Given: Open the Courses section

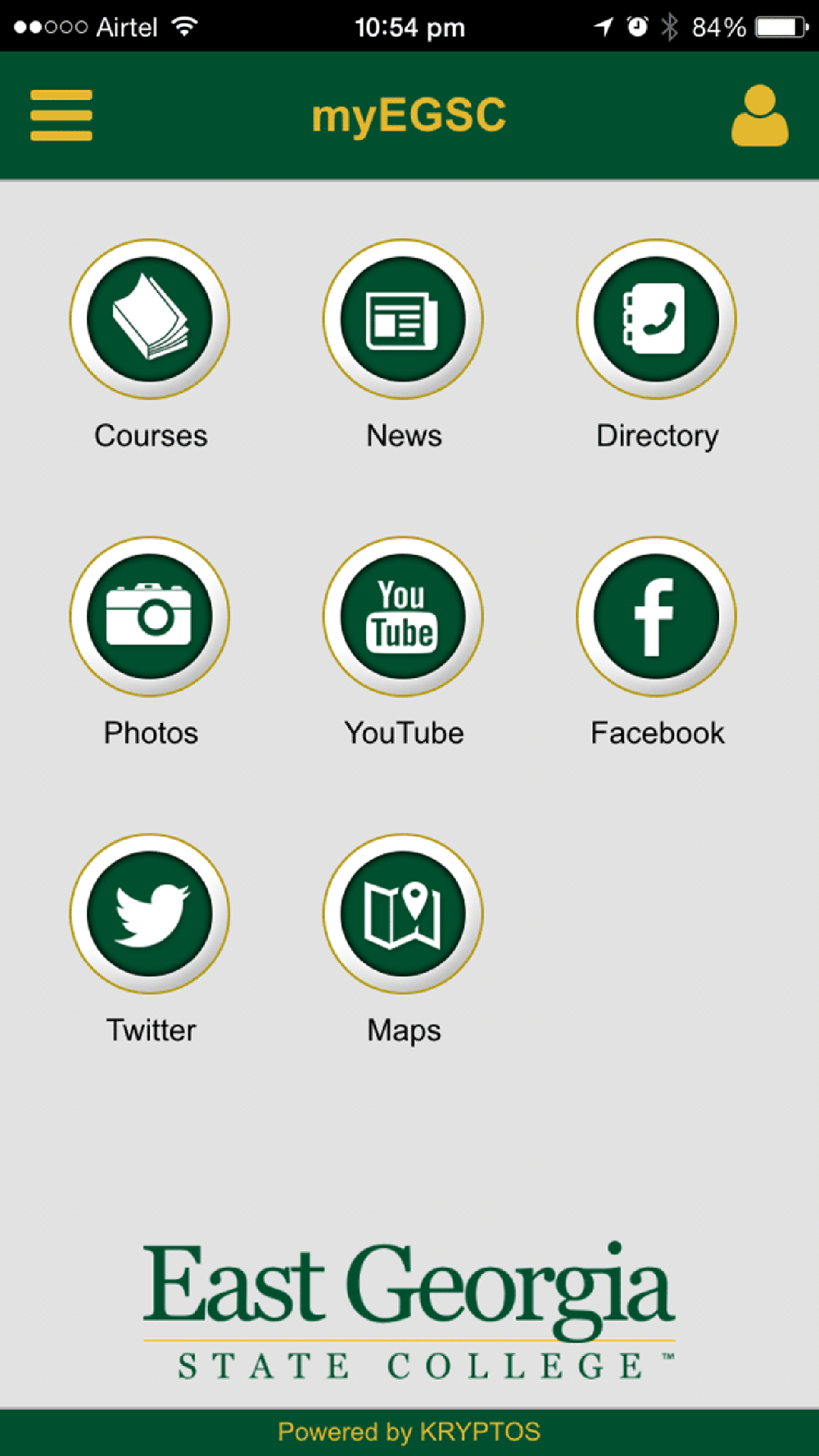Looking at the screenshot, I should 150,319.
